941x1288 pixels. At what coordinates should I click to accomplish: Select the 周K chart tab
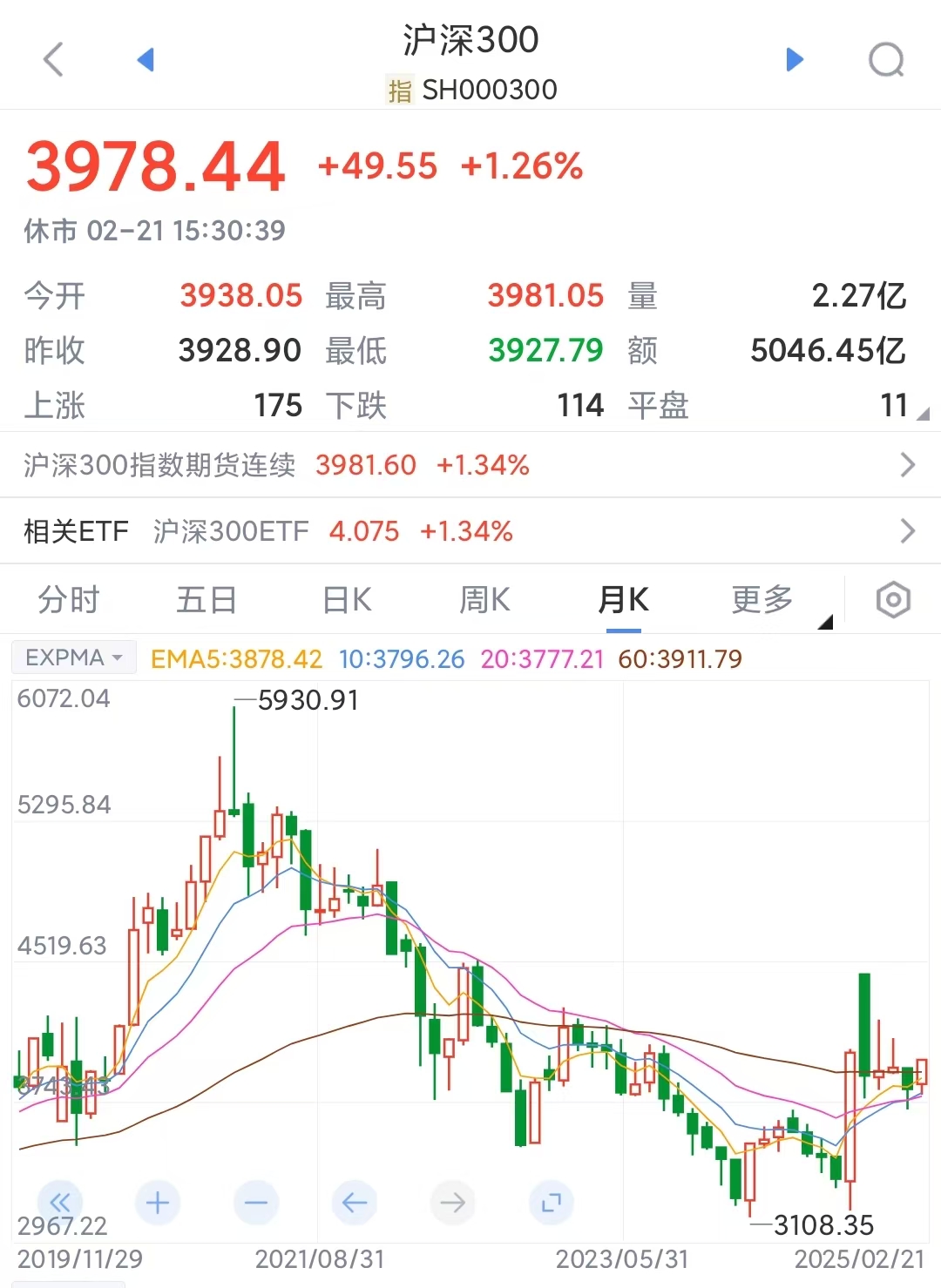click(x=484, y=600)
